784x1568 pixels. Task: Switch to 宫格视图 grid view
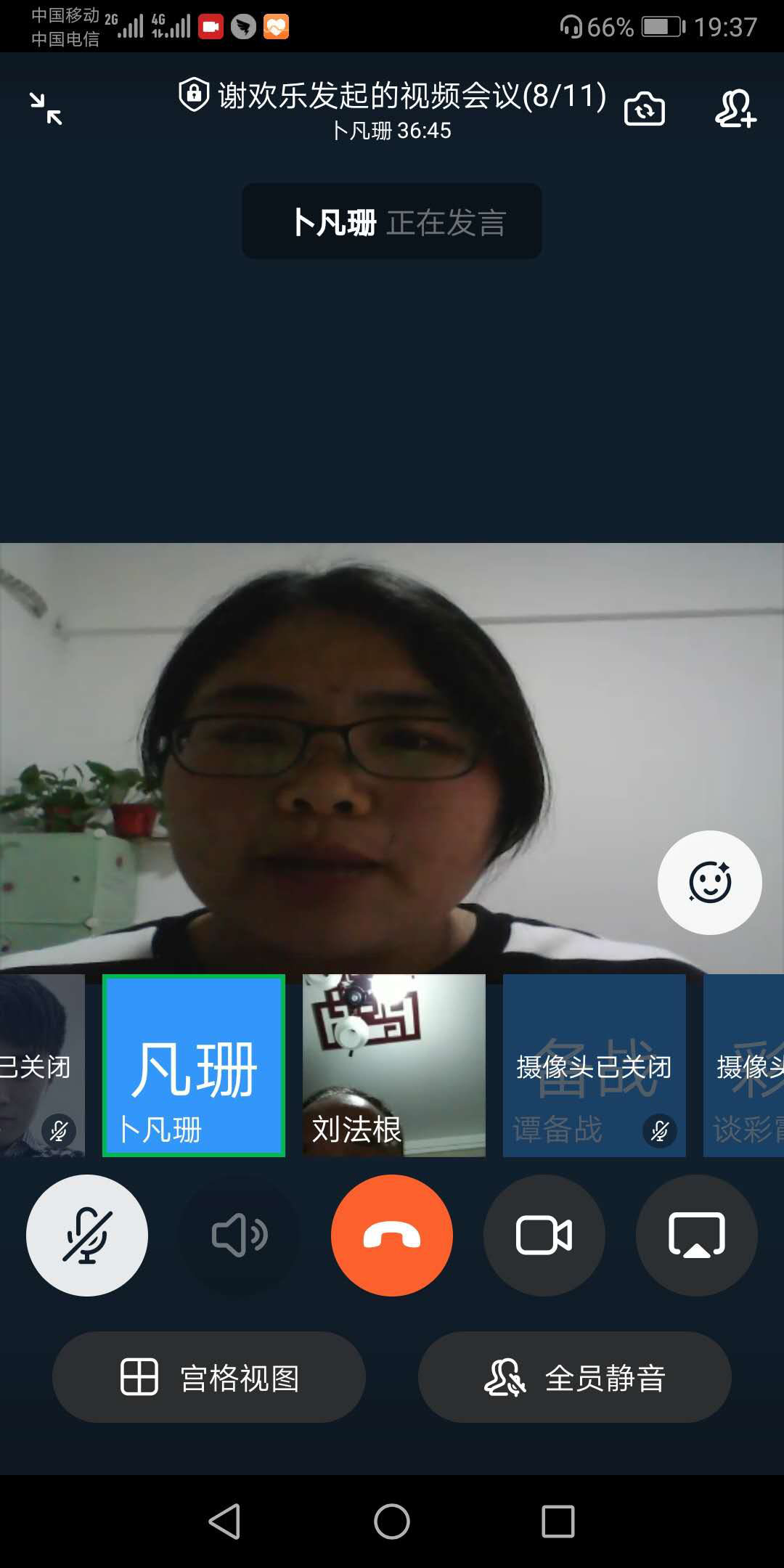tap(209, 1377)
